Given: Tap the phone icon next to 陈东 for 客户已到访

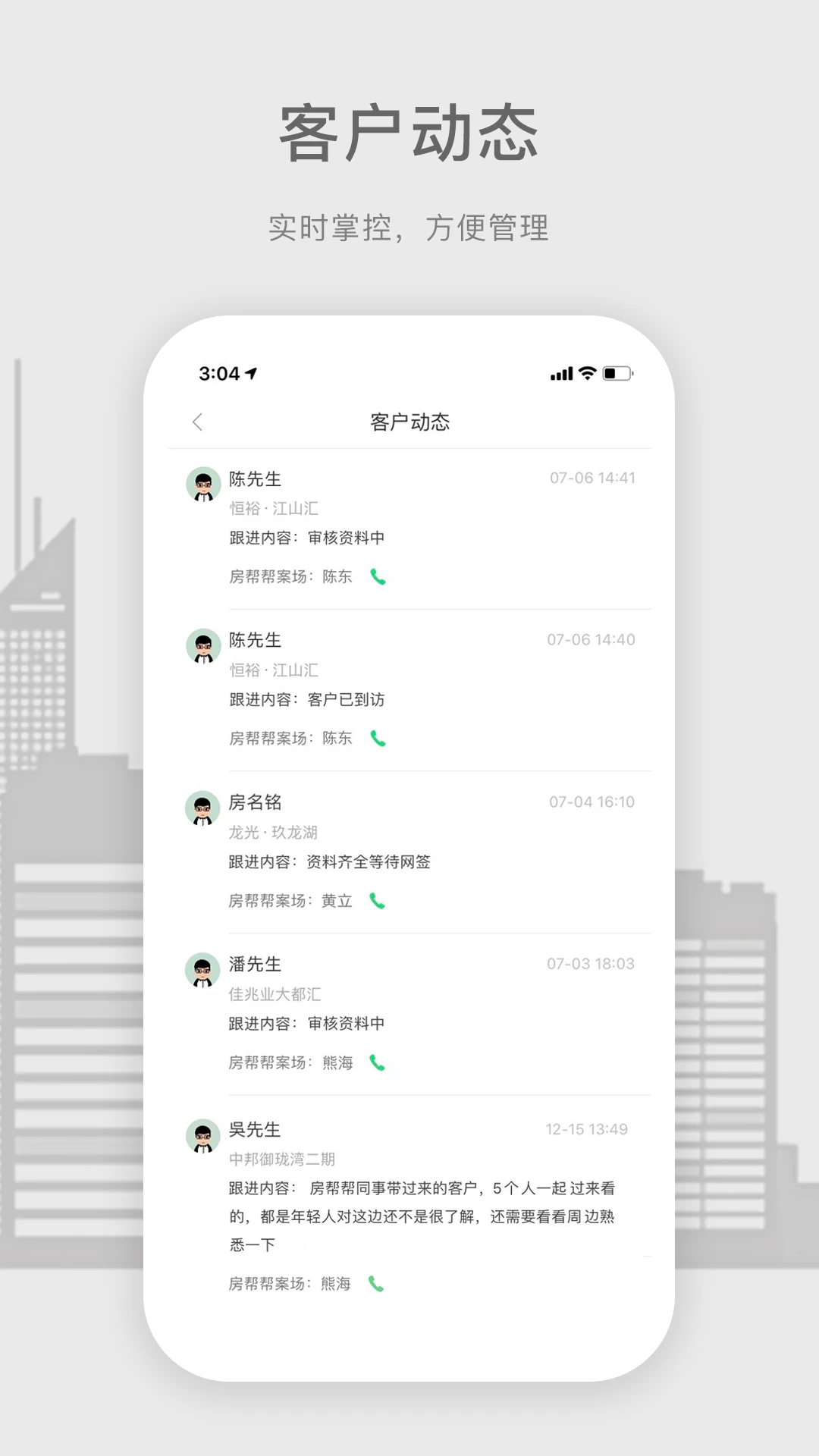Looking at the screenshot, I should pyautogui.click(x=379, y=738).
